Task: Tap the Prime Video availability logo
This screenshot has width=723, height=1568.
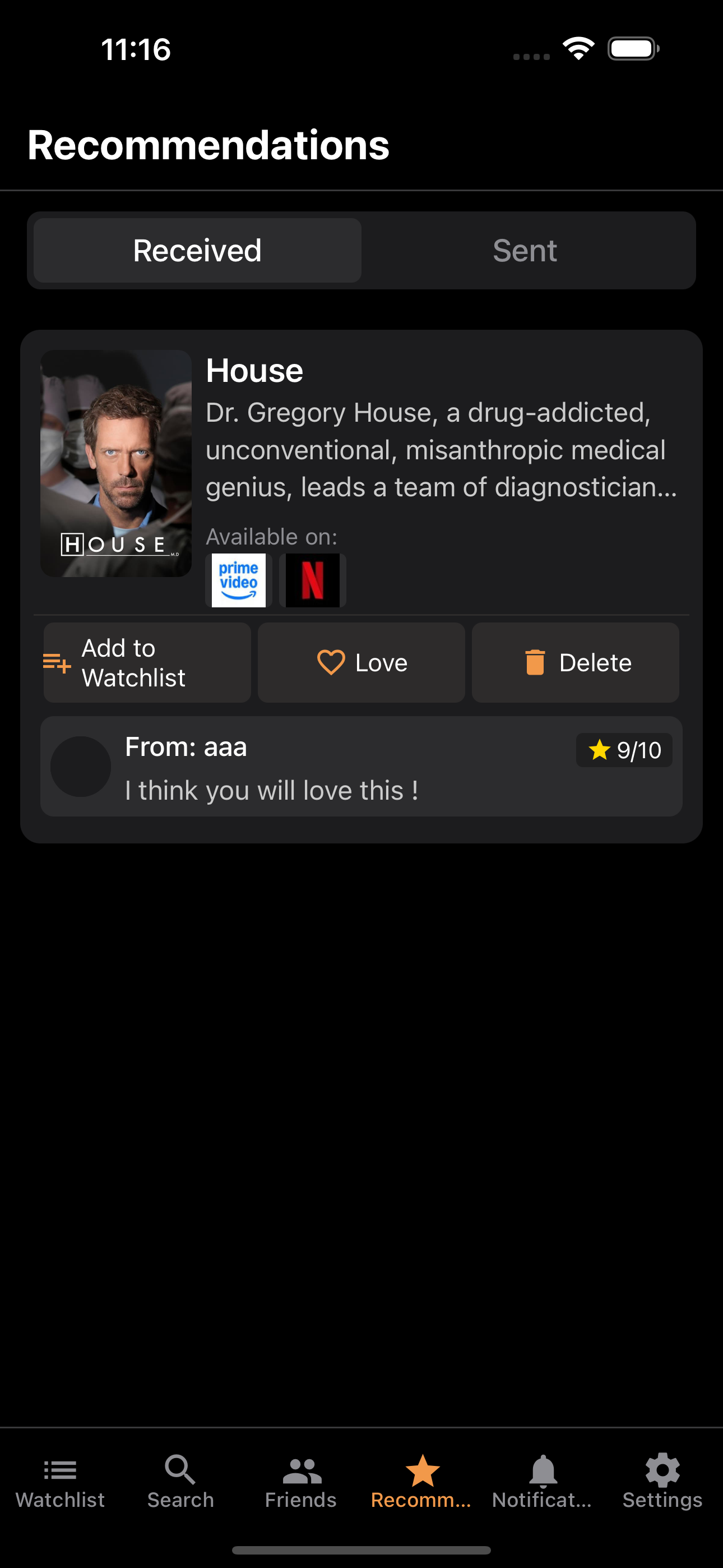Action: point(238,580)
